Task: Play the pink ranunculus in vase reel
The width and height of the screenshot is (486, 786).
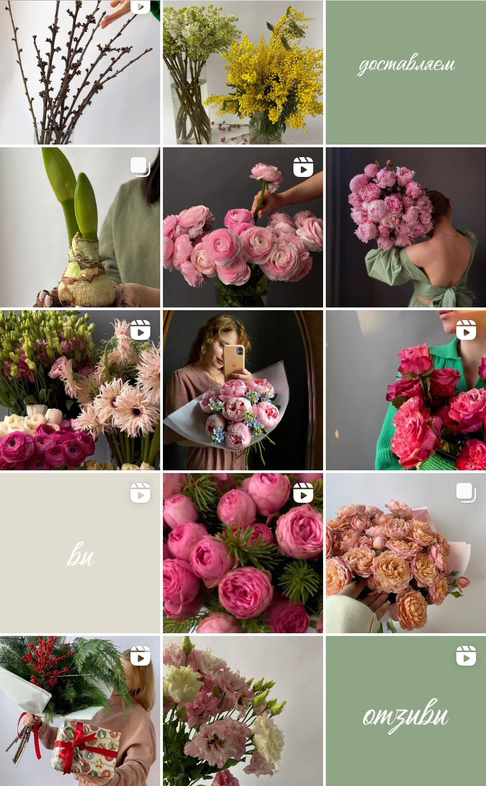Action: (x=243, y=227)
